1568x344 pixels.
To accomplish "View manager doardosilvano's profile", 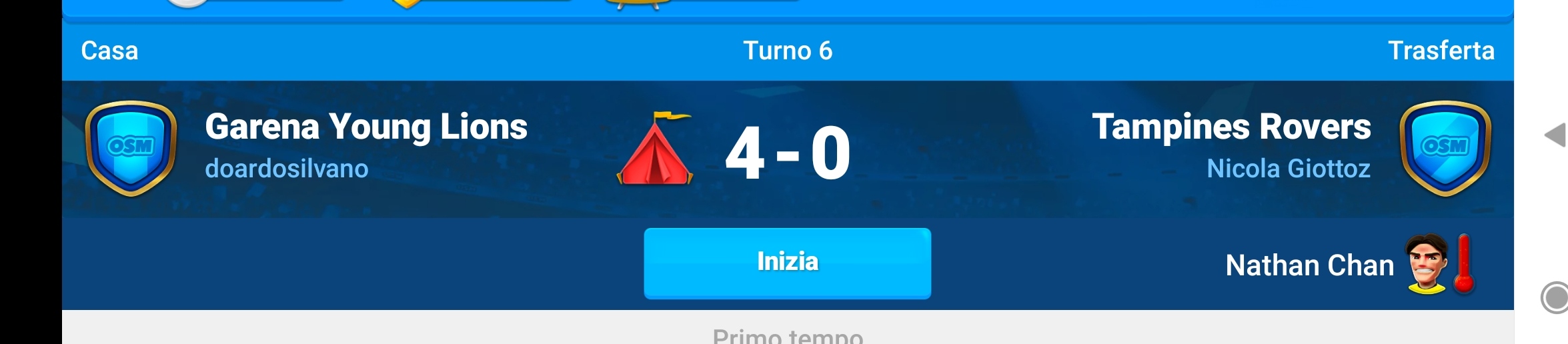I will [x=286, y=169].
